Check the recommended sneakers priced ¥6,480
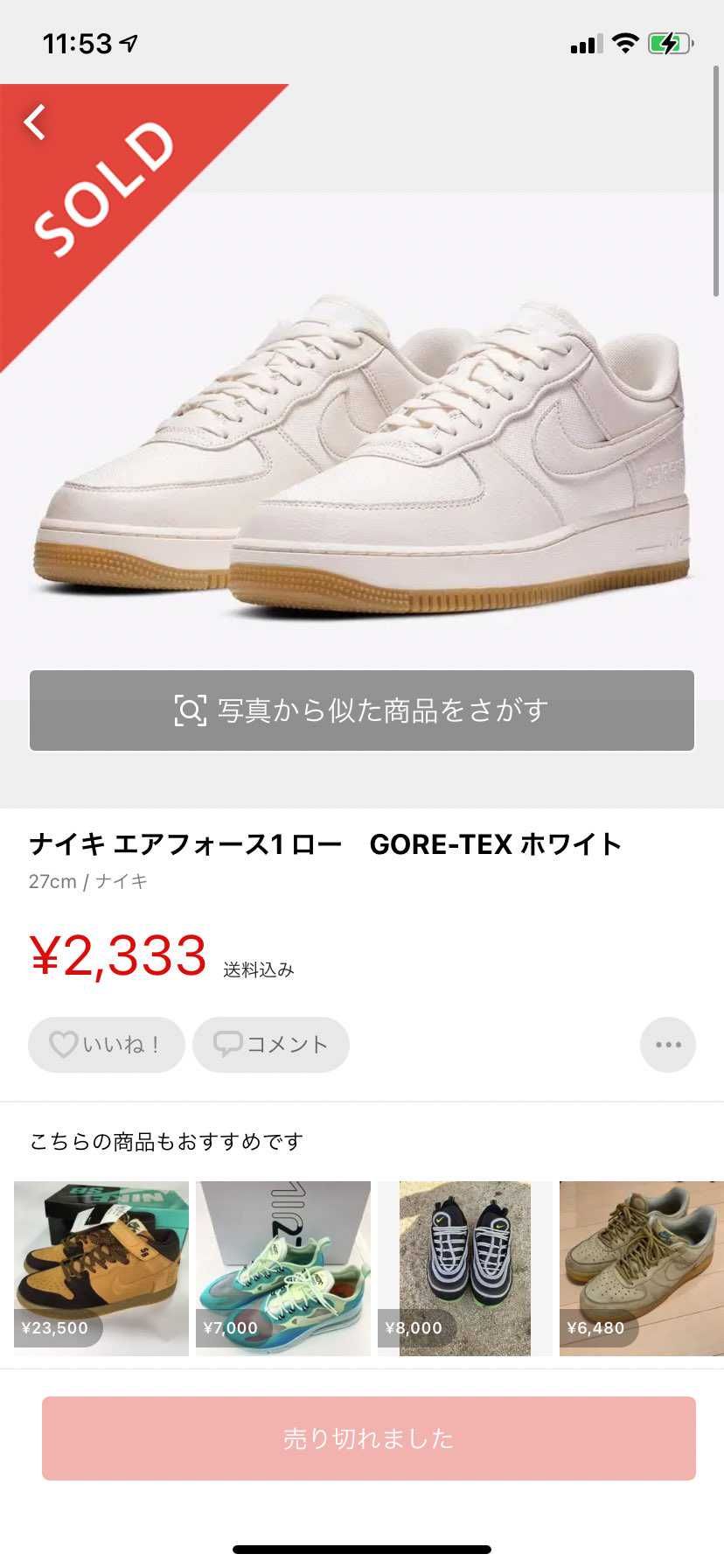 point(642,1268)
